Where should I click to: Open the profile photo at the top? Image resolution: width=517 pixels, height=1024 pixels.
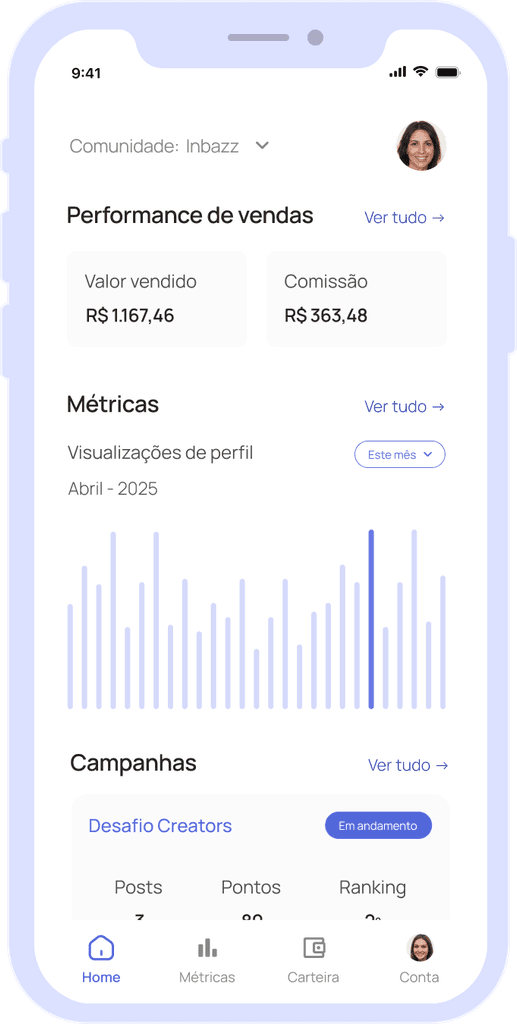pos(422,146)
